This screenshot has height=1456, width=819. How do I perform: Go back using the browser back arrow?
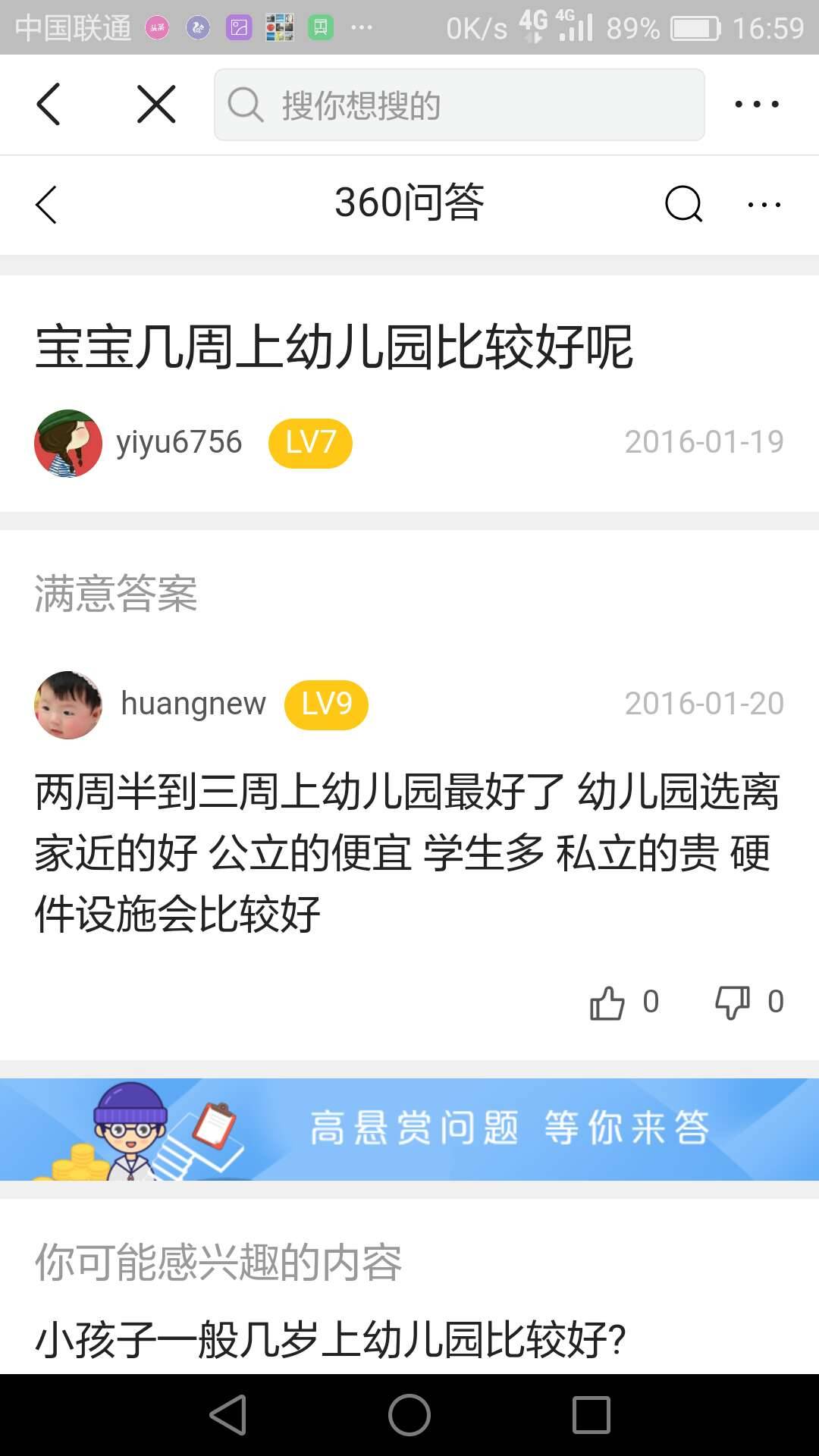(x=49, y=104)
